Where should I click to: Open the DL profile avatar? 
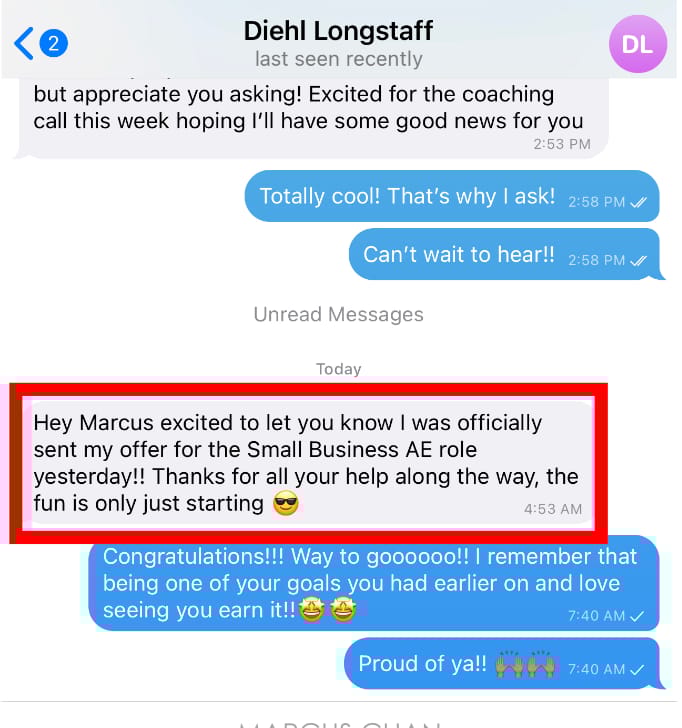[x=637, y=44]
